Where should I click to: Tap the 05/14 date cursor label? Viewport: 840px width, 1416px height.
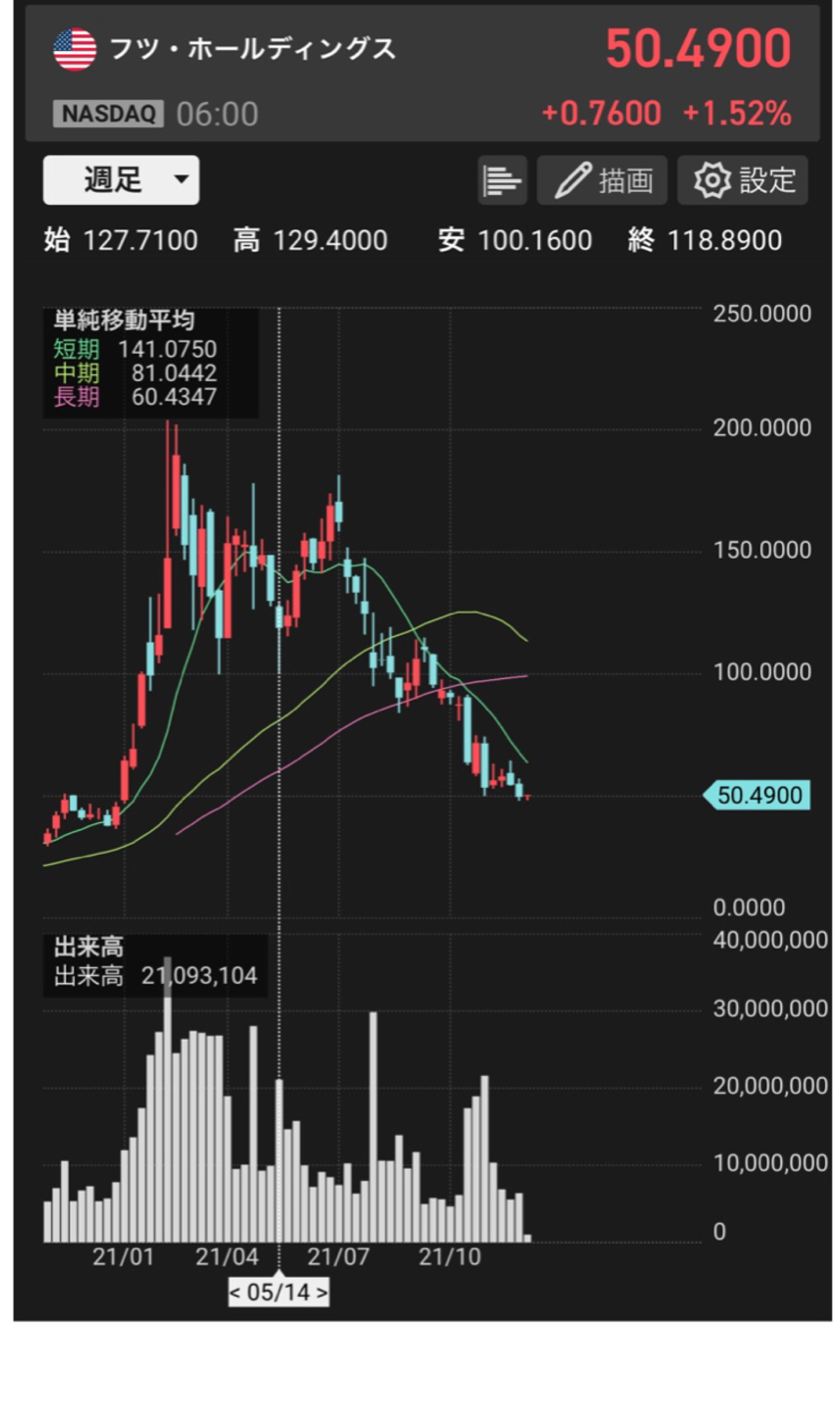(278, 1292)
